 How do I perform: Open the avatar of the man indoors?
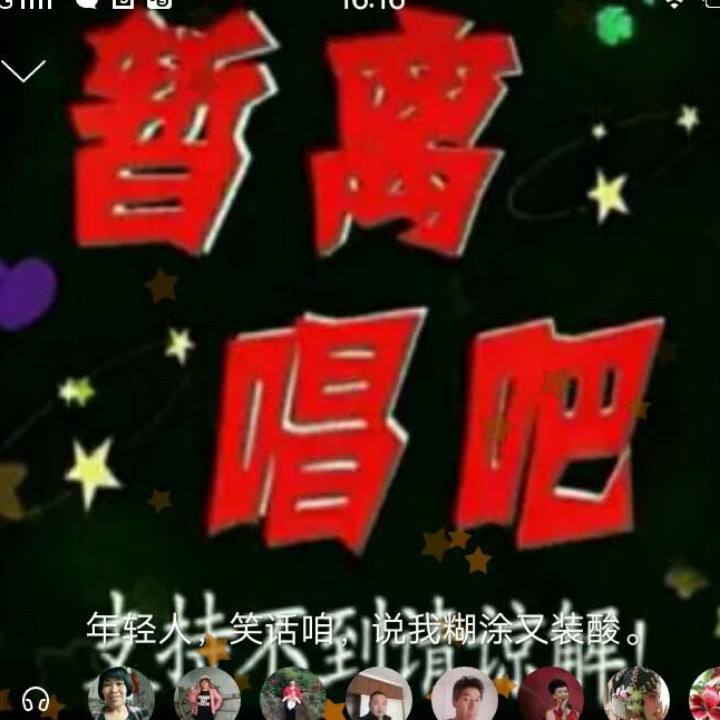[x=379, y=694]
